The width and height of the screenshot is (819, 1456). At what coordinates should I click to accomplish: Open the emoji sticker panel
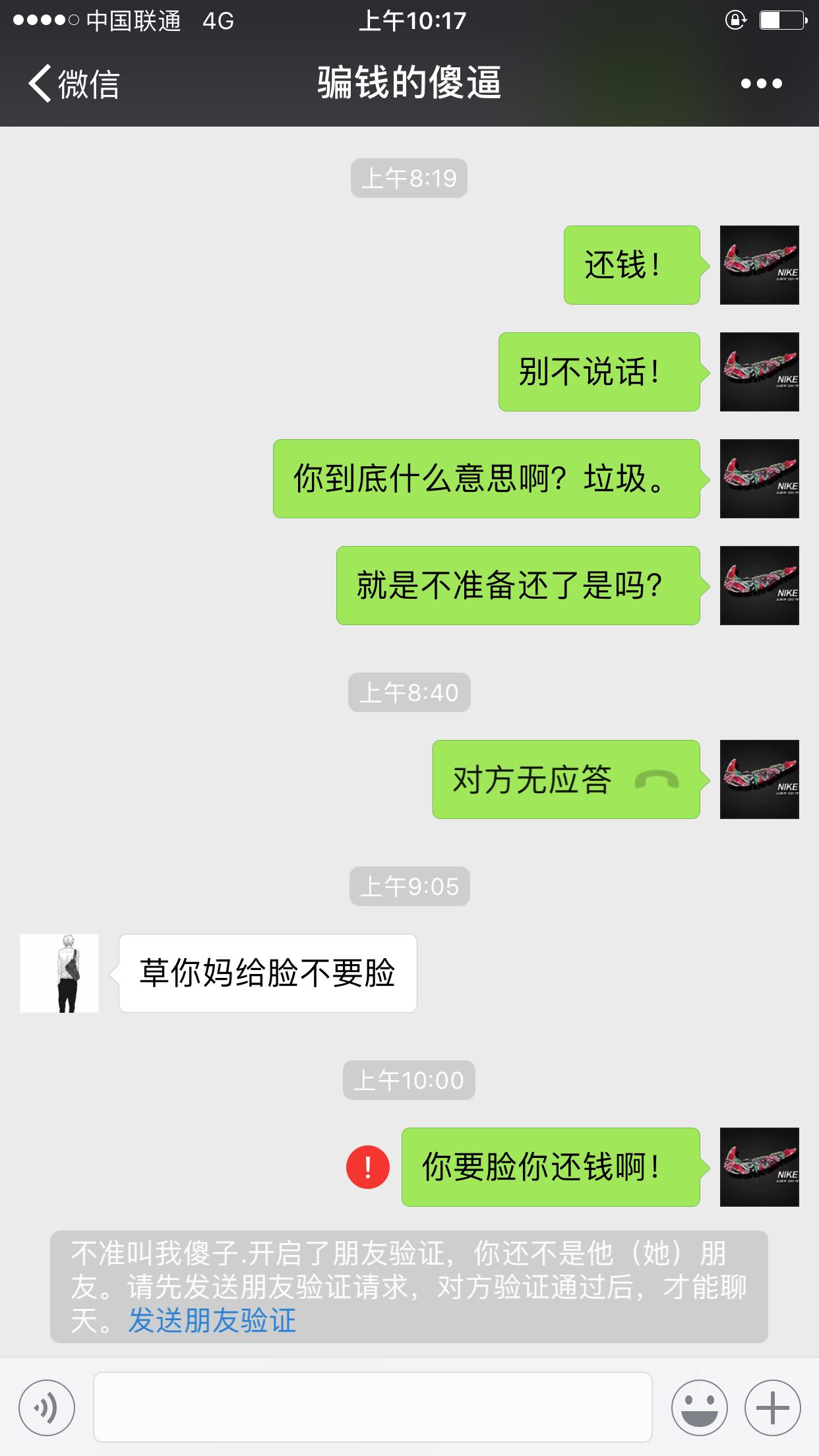tap(699, 1408)
